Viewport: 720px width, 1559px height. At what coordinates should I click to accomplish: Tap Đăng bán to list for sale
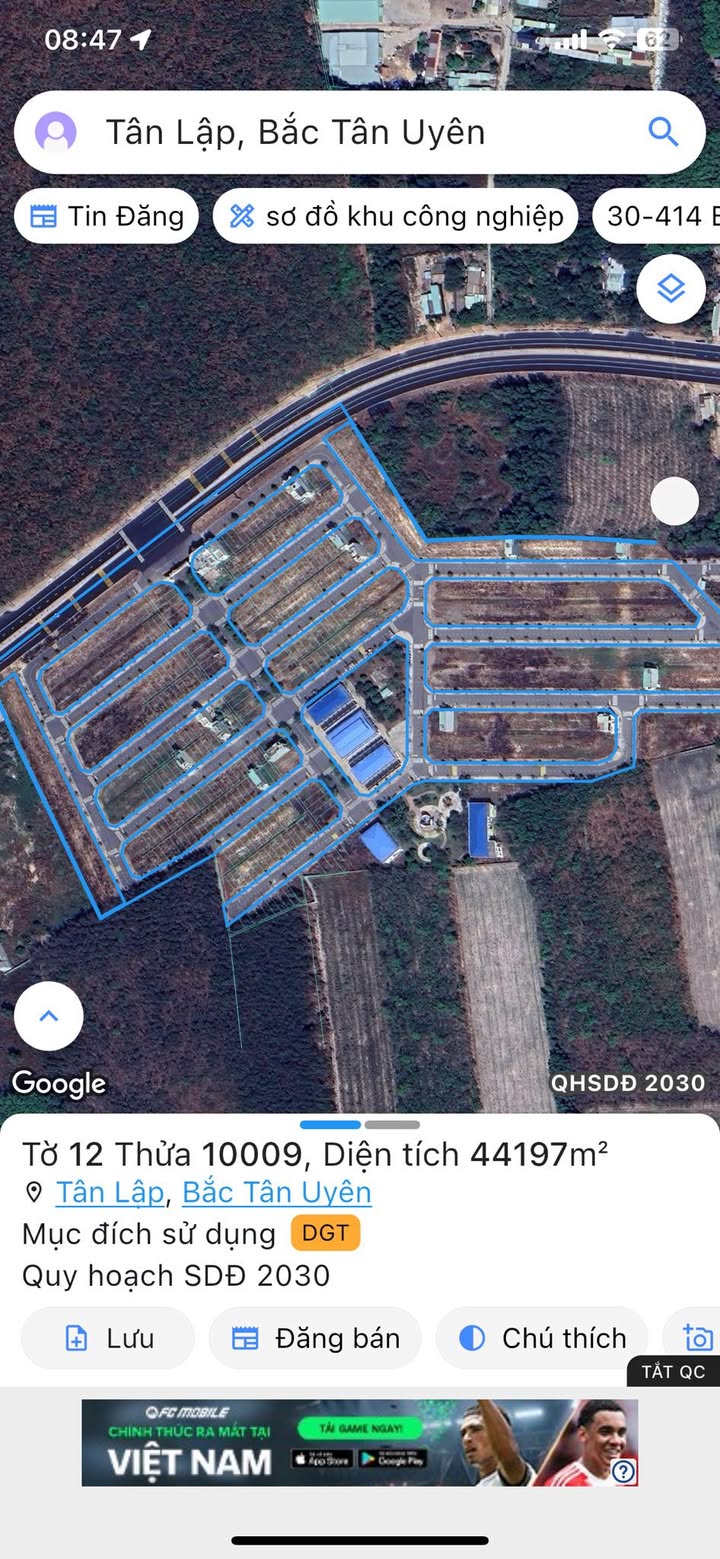pyautogui.click(x=315, y=1338)
